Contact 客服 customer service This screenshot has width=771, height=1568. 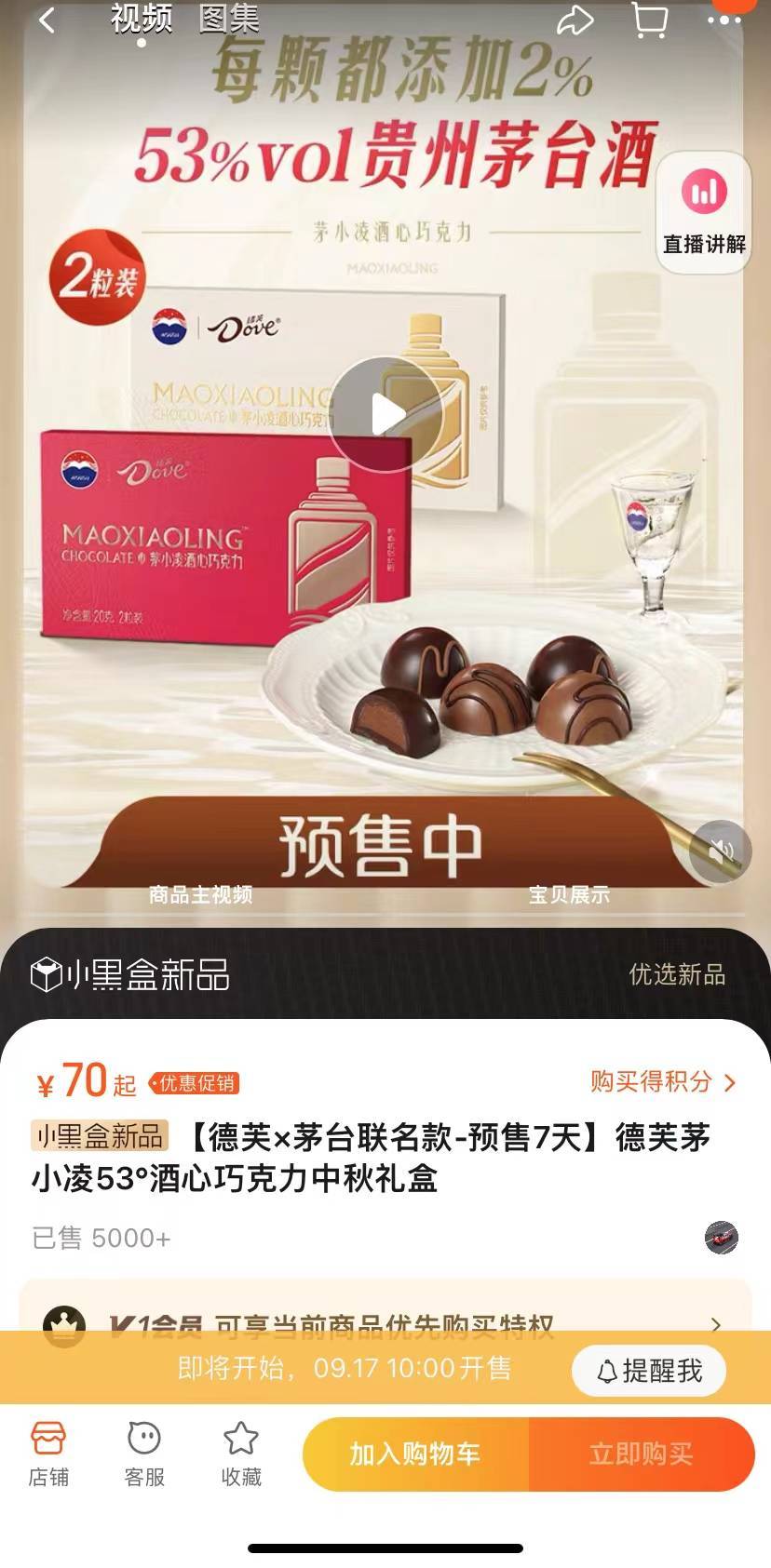(x=144, y=1454)
